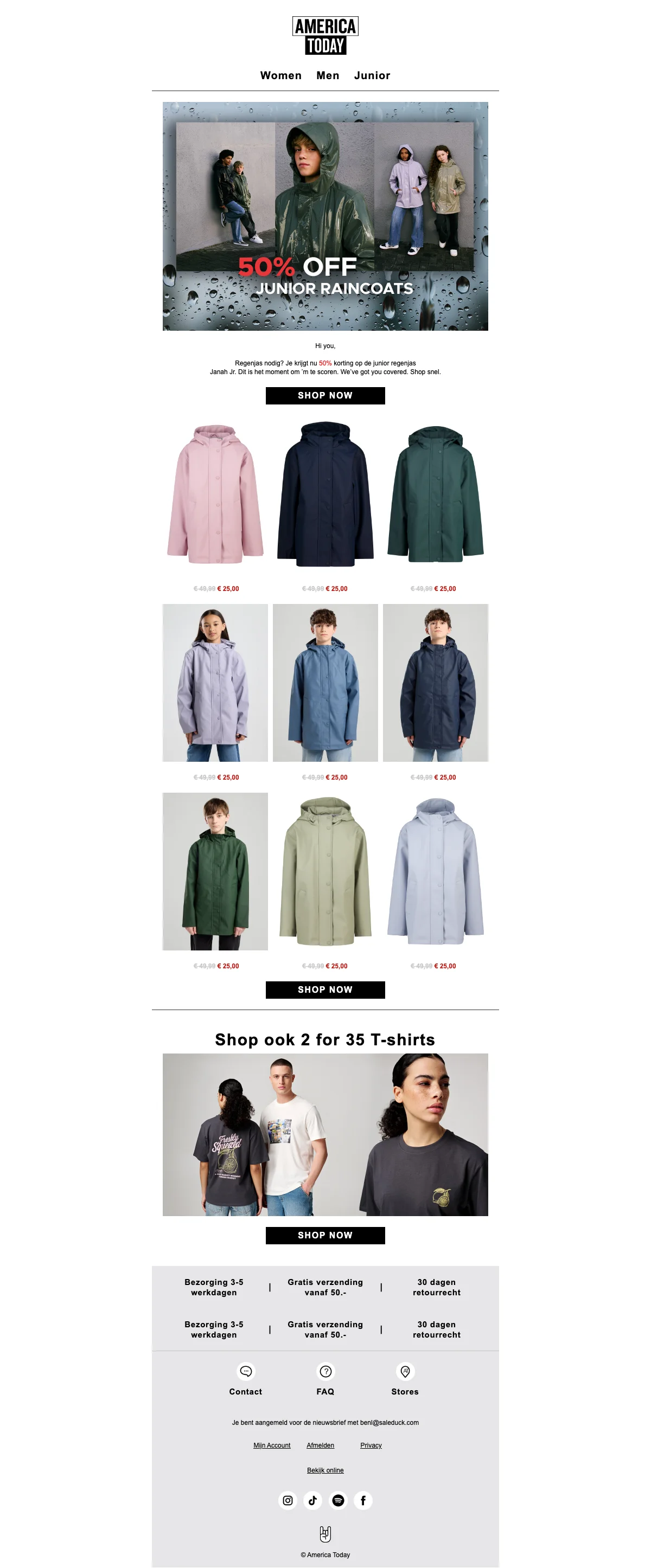Open the lilac raincoat worn by the girl
651x1568 pixels.
[x=215, y=683]
